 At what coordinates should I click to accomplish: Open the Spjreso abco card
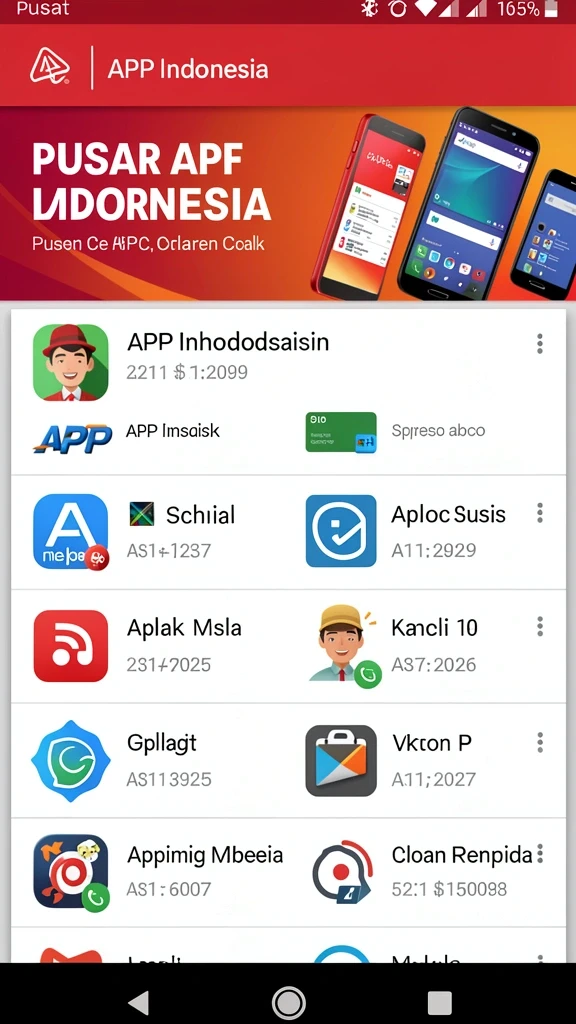point(396,432)
